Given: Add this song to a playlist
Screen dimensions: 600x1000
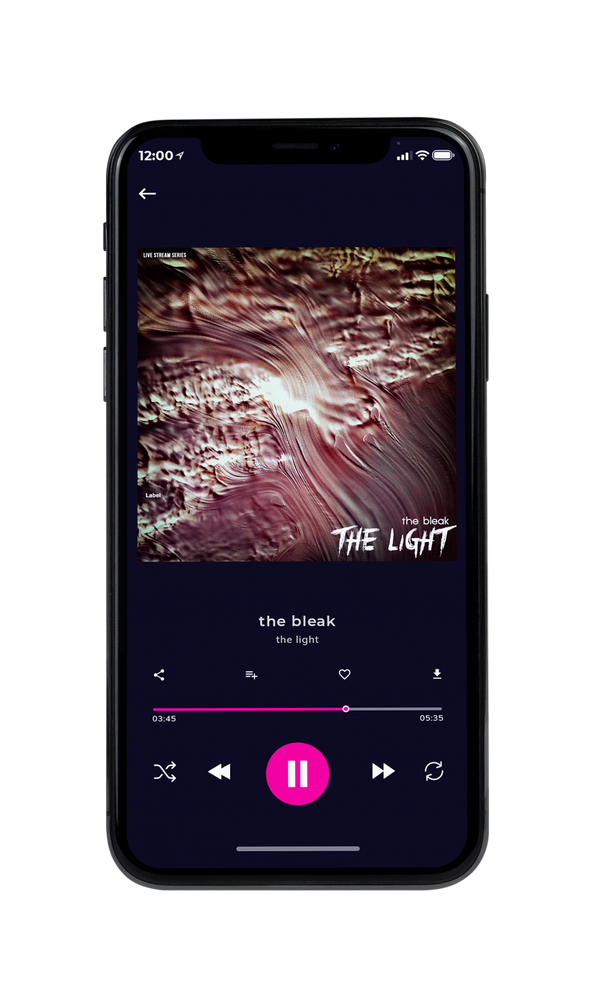Looking at the screenshot, I should pyautogui.click(x=251, y=675).
